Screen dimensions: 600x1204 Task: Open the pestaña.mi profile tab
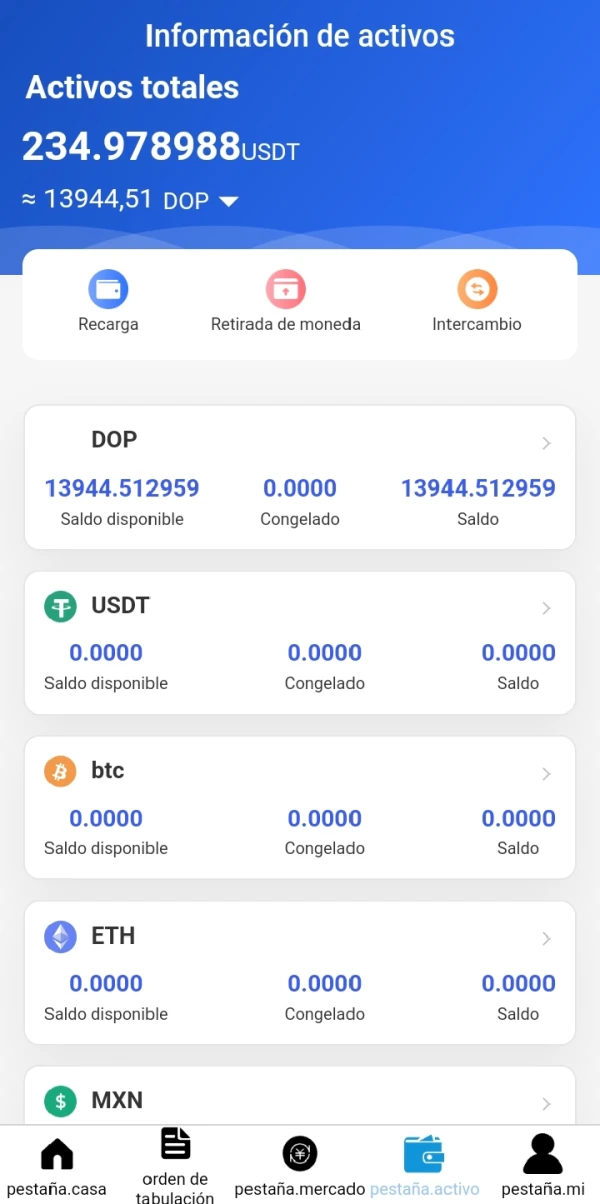543,1167
